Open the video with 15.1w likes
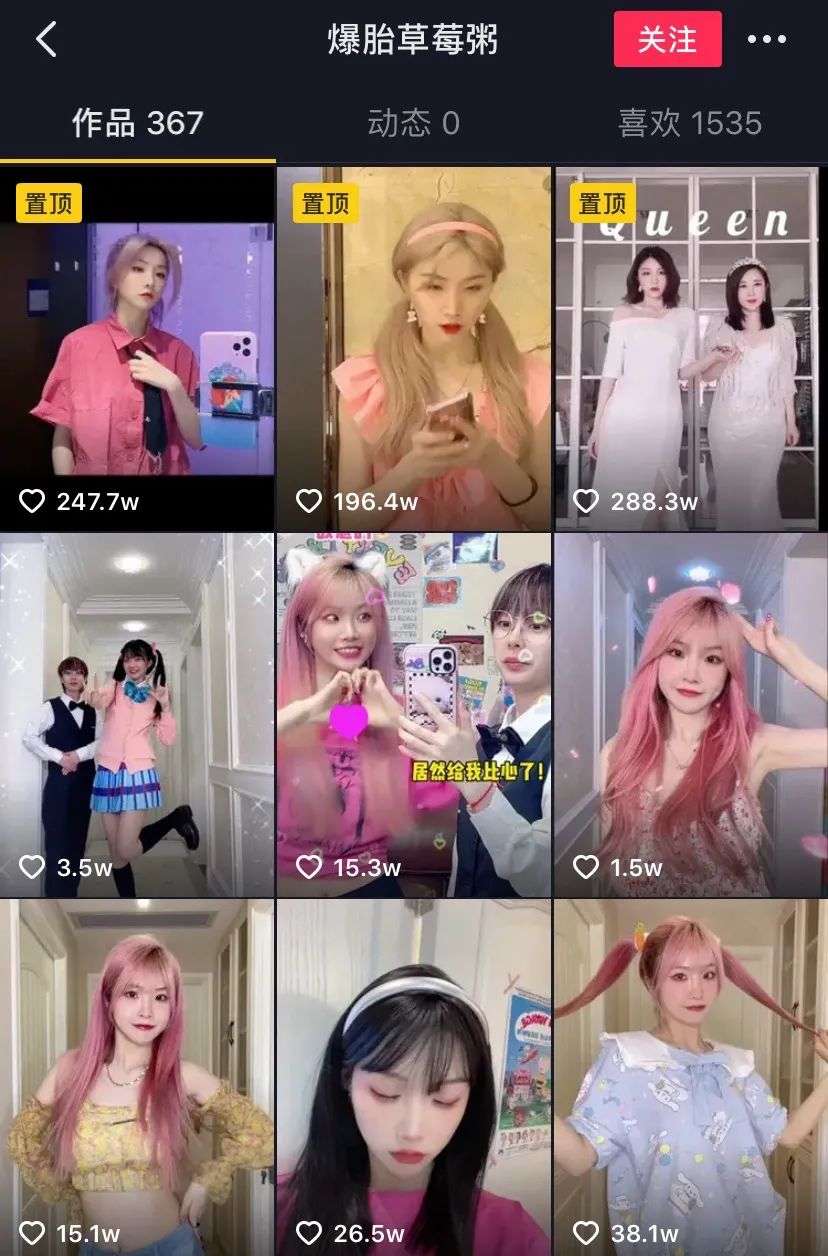828x1256 pixels. pos(137,1076)
